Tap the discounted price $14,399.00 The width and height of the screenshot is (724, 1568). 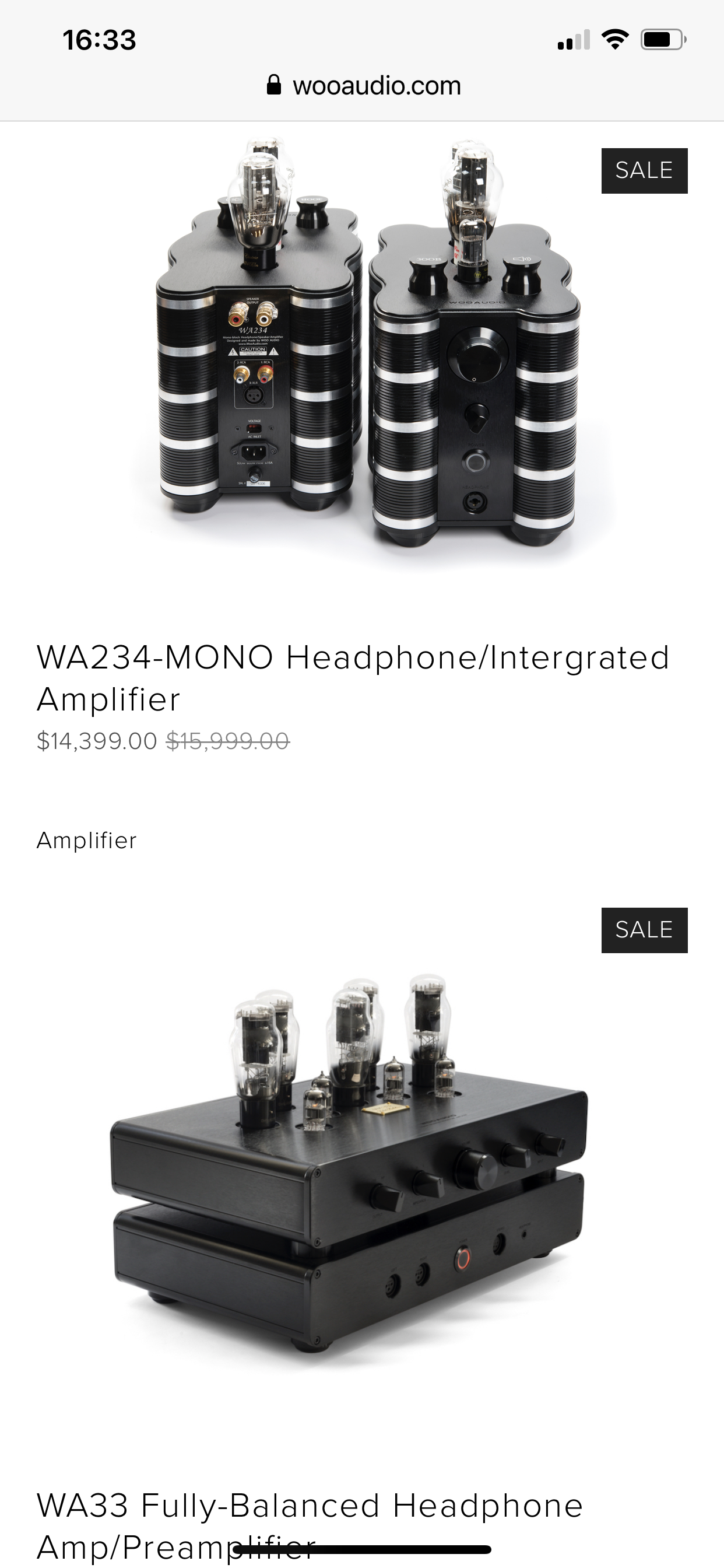[x=96, y=741]
